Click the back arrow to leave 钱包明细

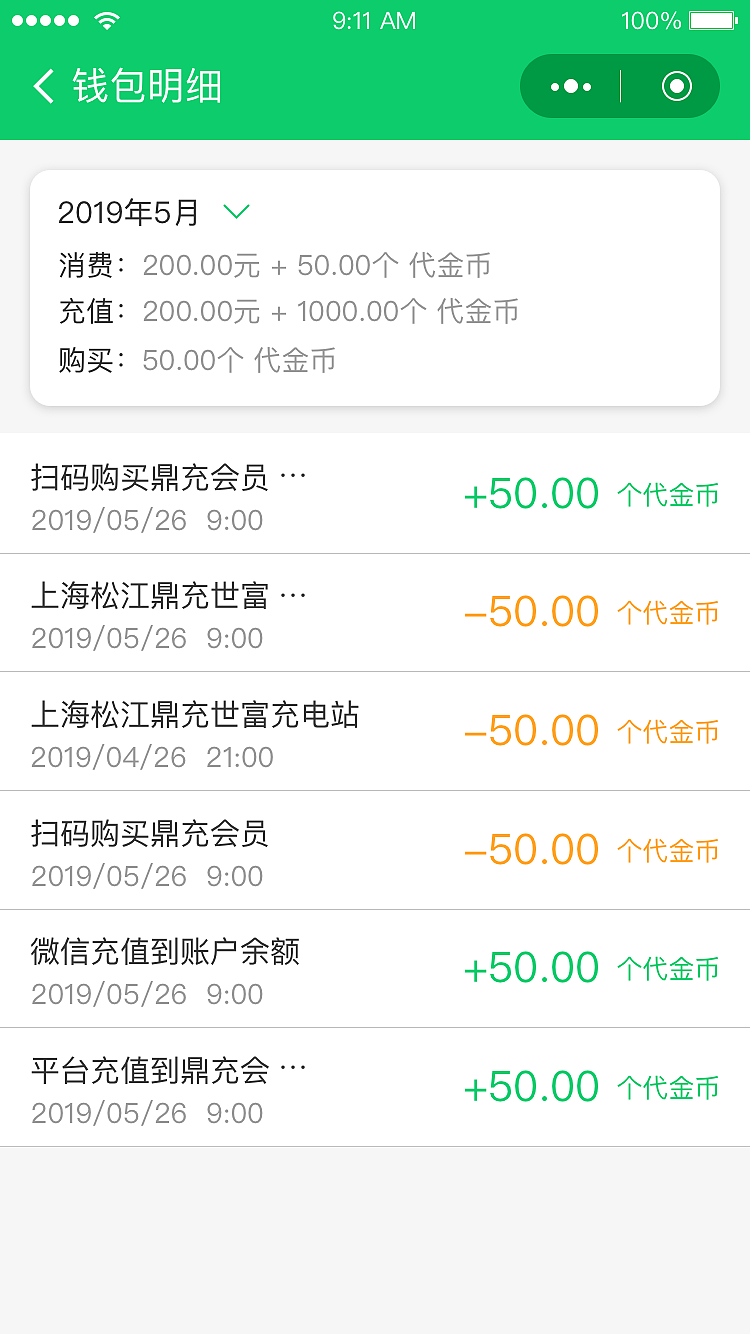tap(42, 86)
